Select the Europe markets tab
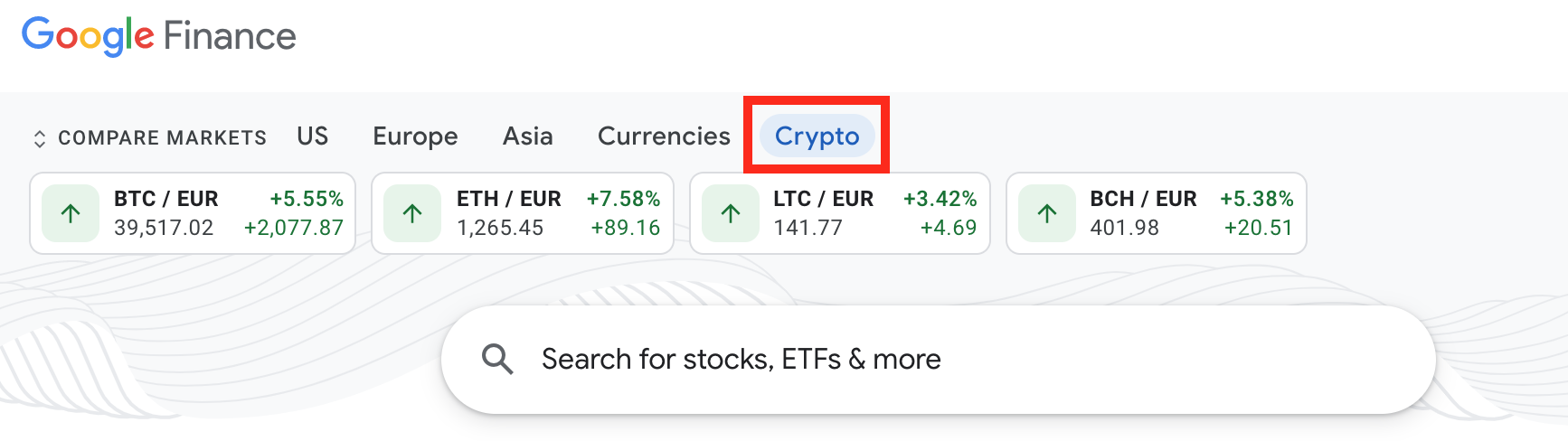1568x441 pixels. [x=415, y=136]
